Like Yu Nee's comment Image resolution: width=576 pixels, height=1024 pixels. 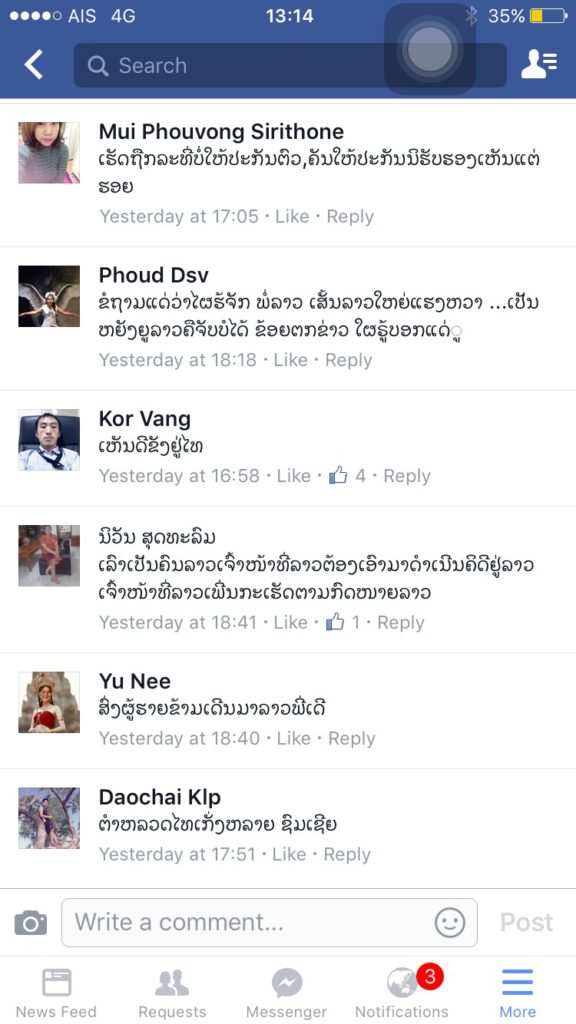point(294,739)
